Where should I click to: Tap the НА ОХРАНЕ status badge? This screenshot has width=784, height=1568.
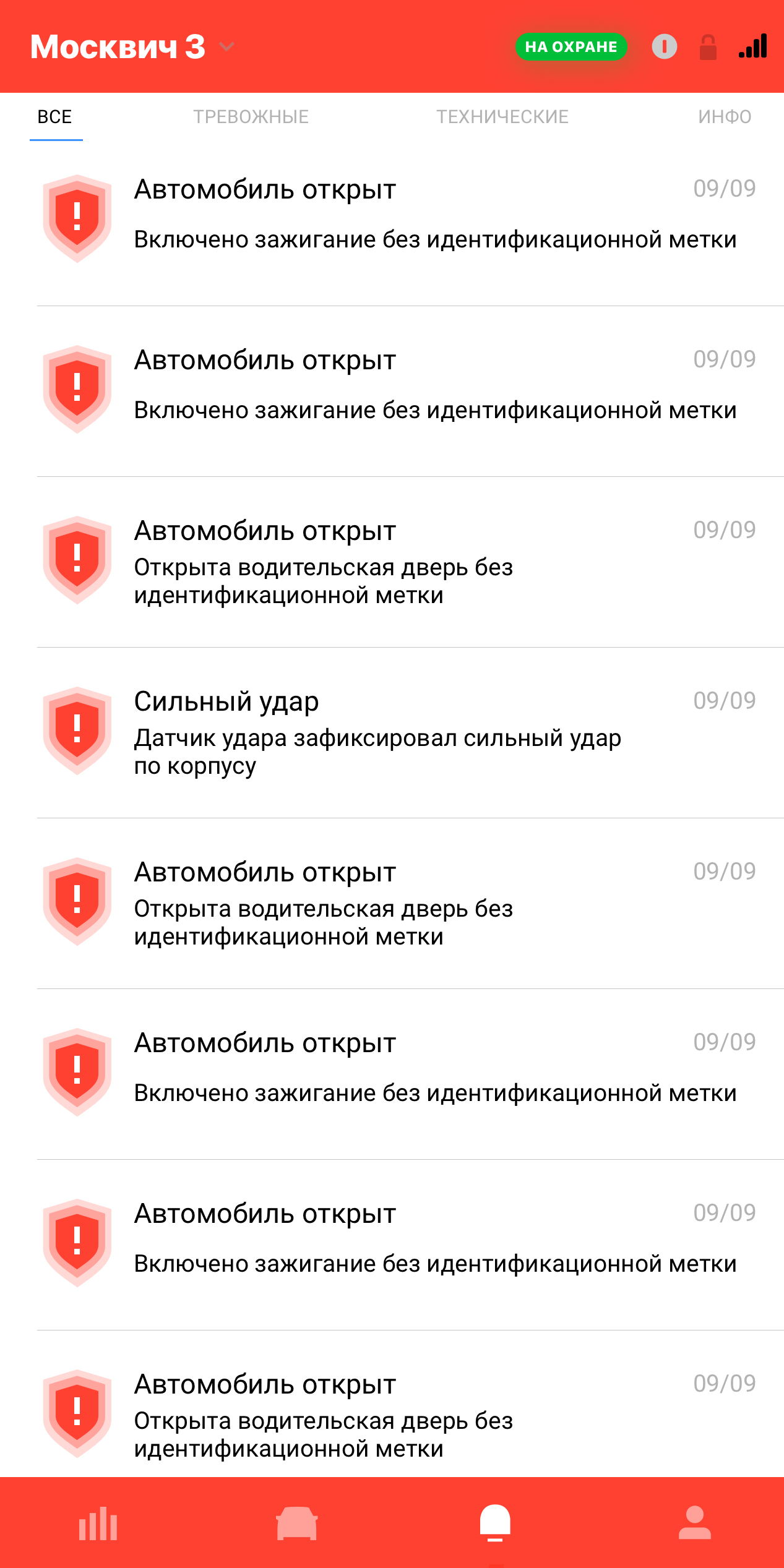pyautogui.click(x=571, y=47)
